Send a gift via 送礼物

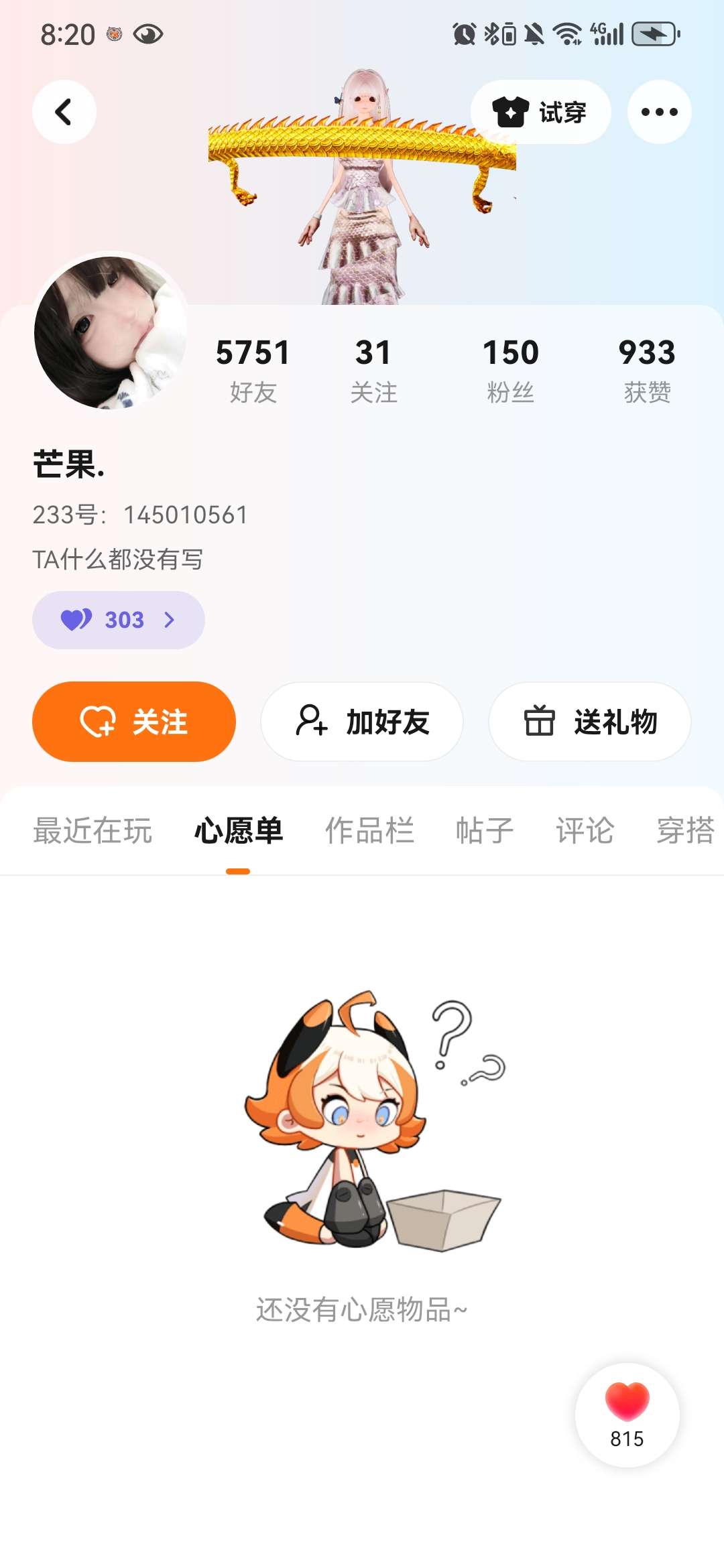pos(590,722)
